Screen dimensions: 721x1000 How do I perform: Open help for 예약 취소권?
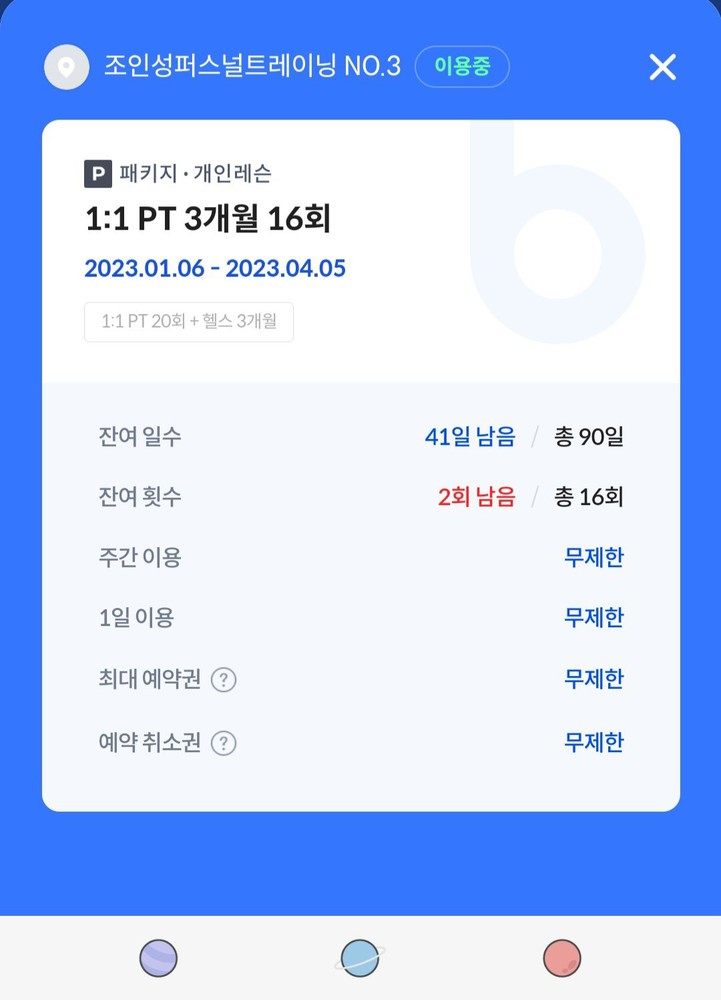pyautogui.click(x=224, y=743)
